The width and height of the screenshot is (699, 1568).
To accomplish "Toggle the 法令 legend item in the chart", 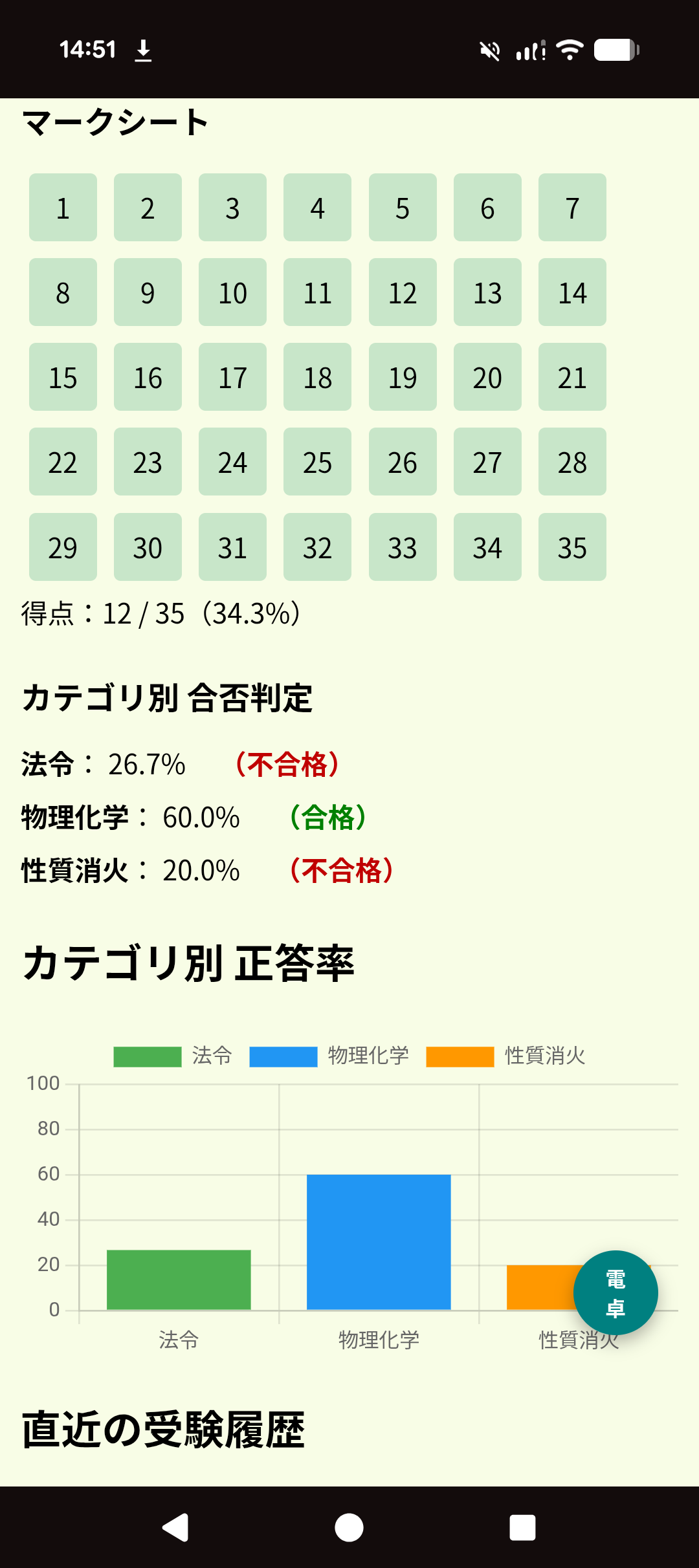I will click(173, 1056).
